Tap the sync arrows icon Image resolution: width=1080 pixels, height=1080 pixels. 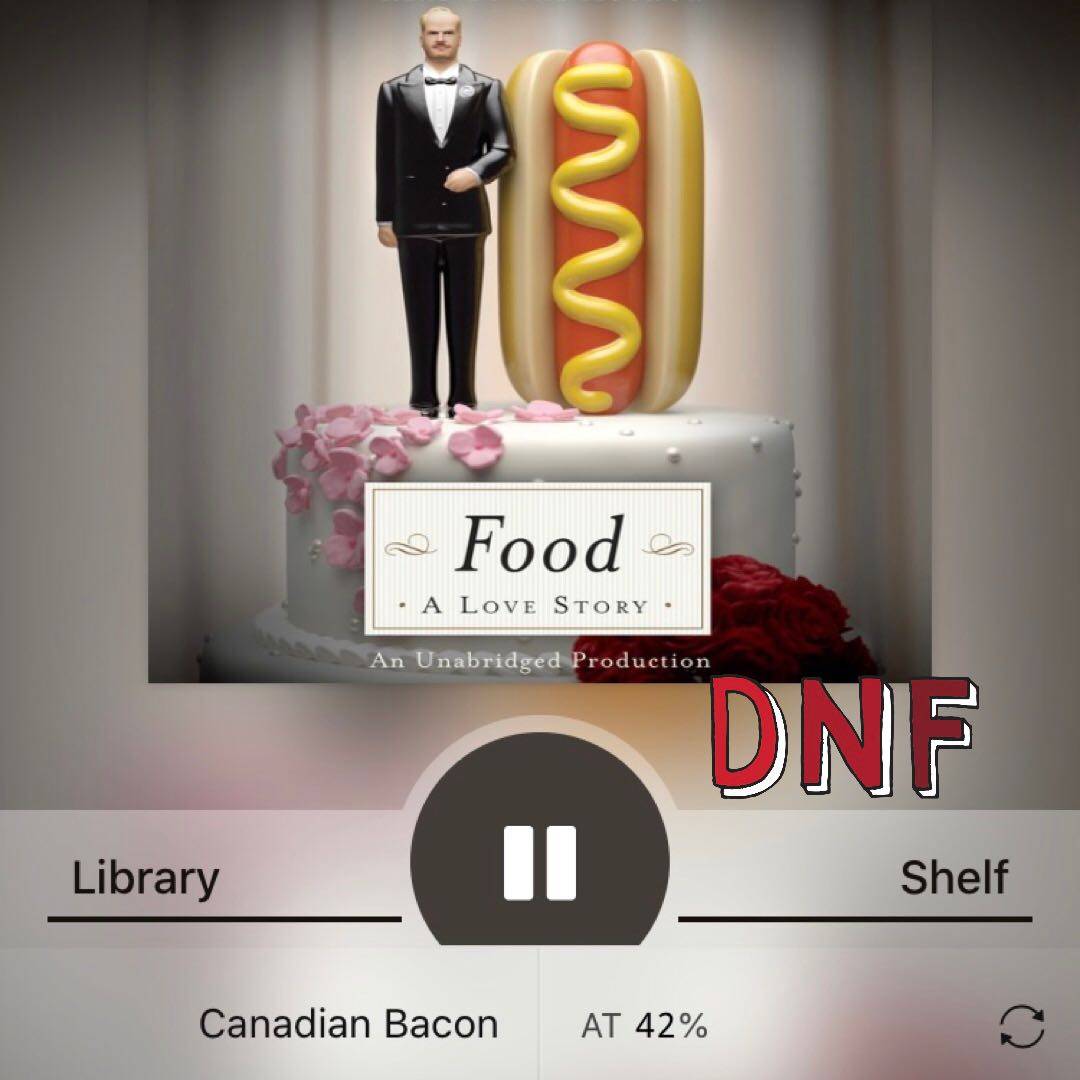point(1022,1027)
